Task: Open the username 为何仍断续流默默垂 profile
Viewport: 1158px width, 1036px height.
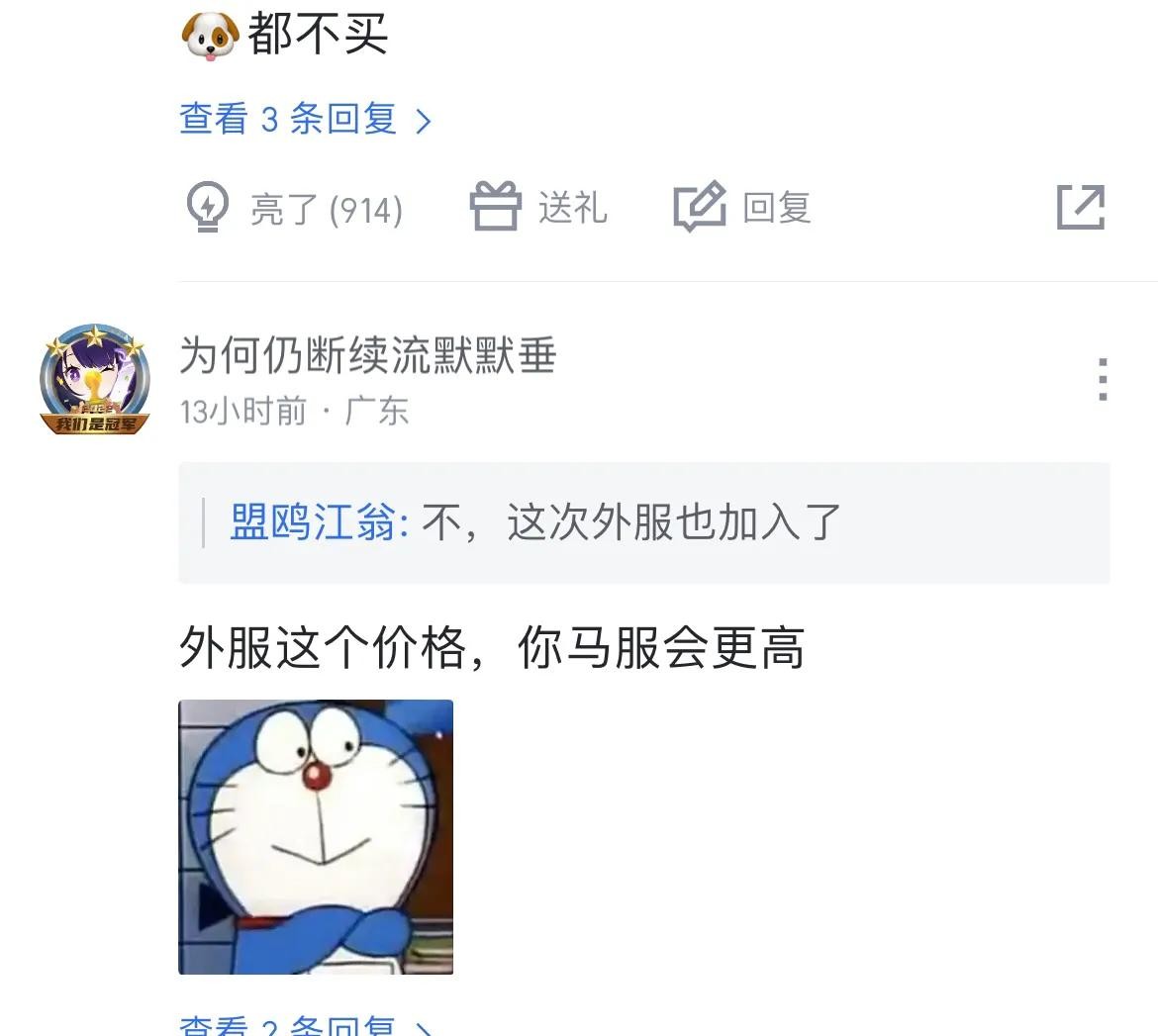Action: pyautogui.click(x=367, y=355)
